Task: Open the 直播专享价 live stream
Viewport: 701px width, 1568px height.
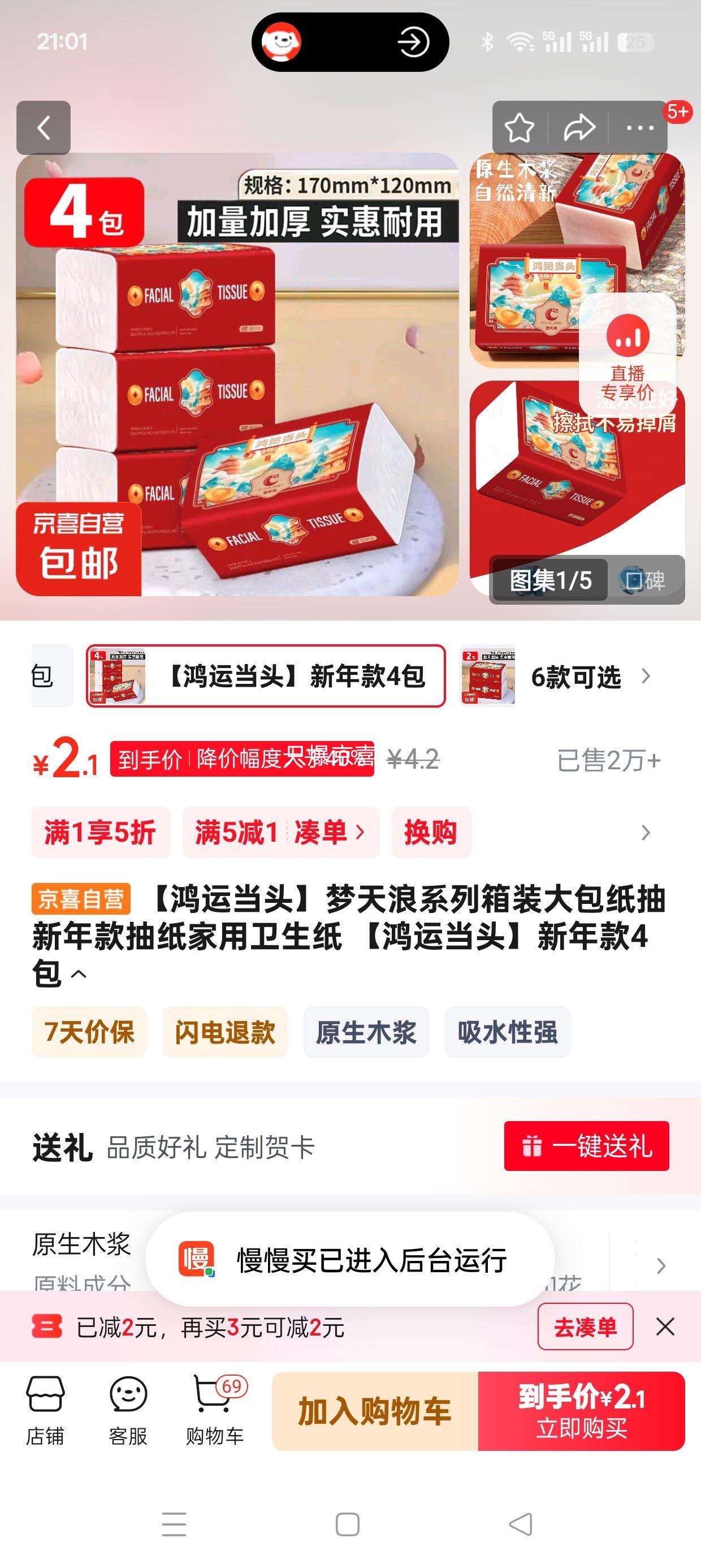Action: click(x=629, y=354)
